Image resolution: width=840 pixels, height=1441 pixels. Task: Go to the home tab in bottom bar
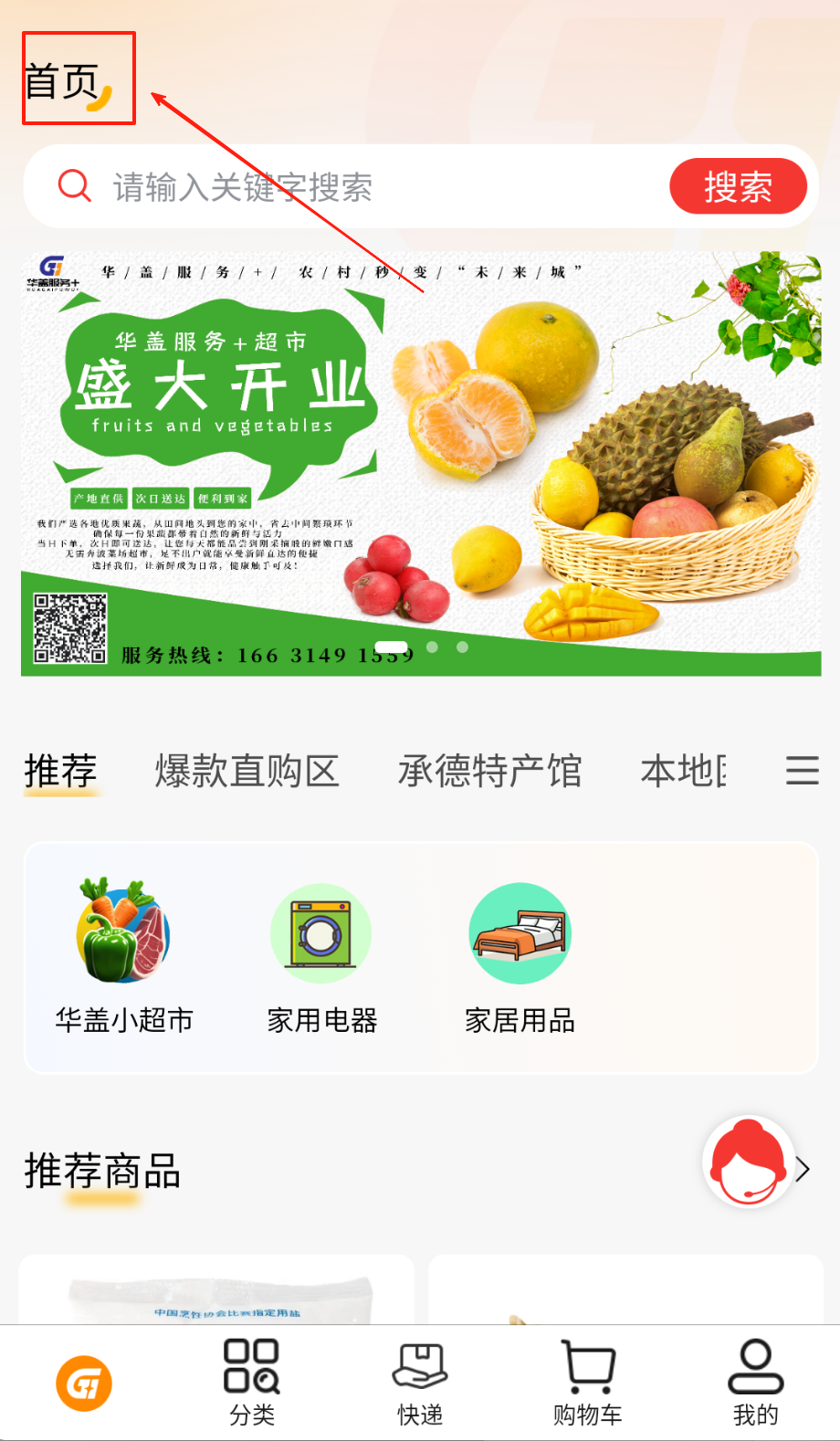[x=84, y=1383]
